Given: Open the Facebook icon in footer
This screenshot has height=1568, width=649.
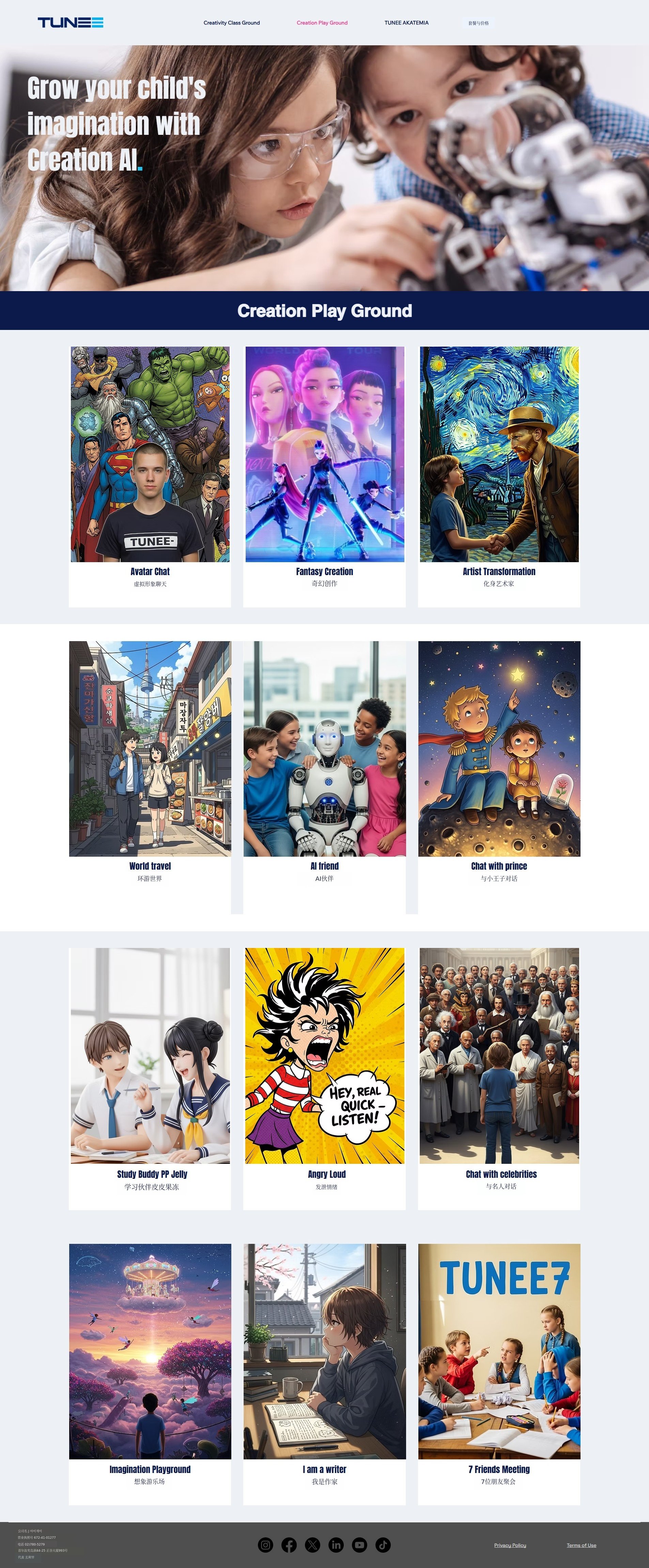Looking at the screenshot, I should pos(289,1544).
